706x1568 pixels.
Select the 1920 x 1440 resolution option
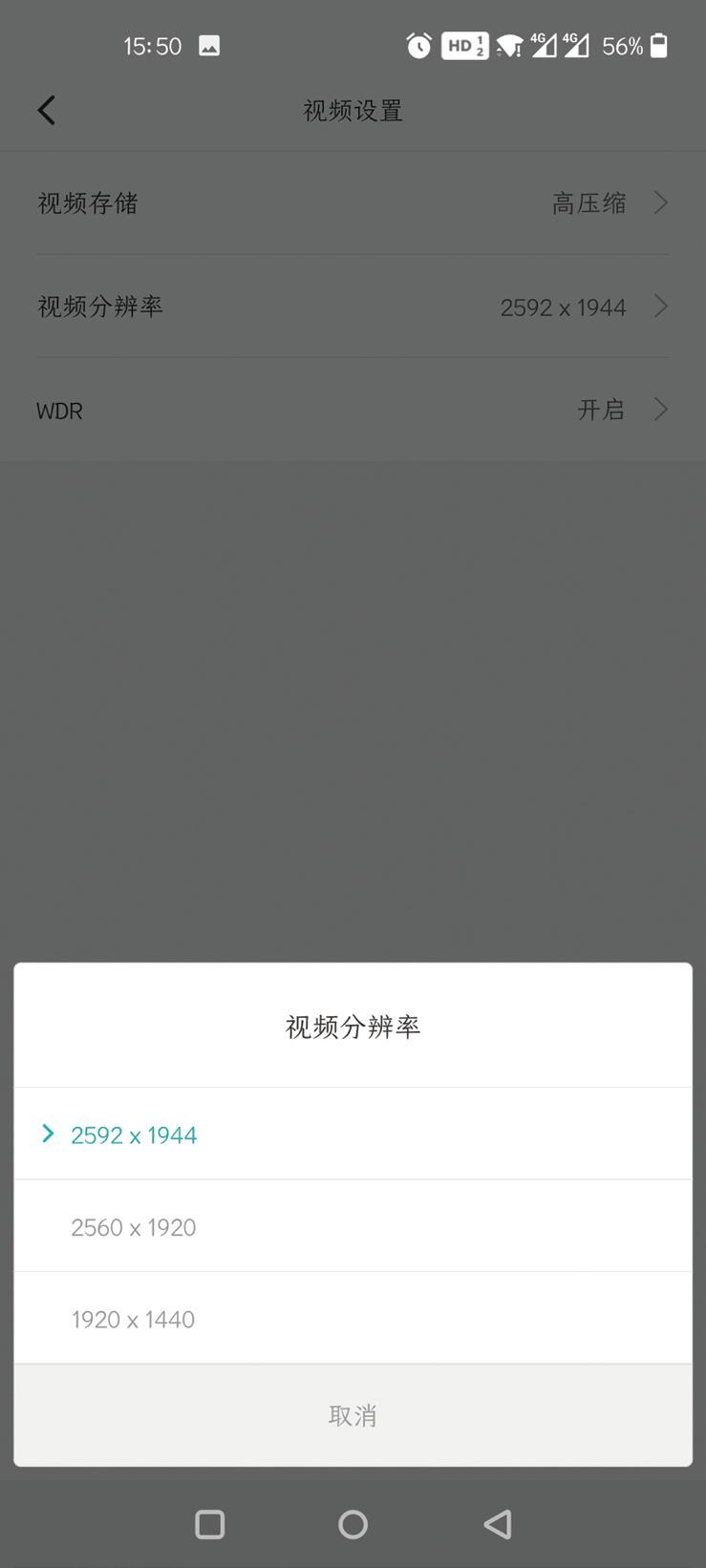point(134,1318)
